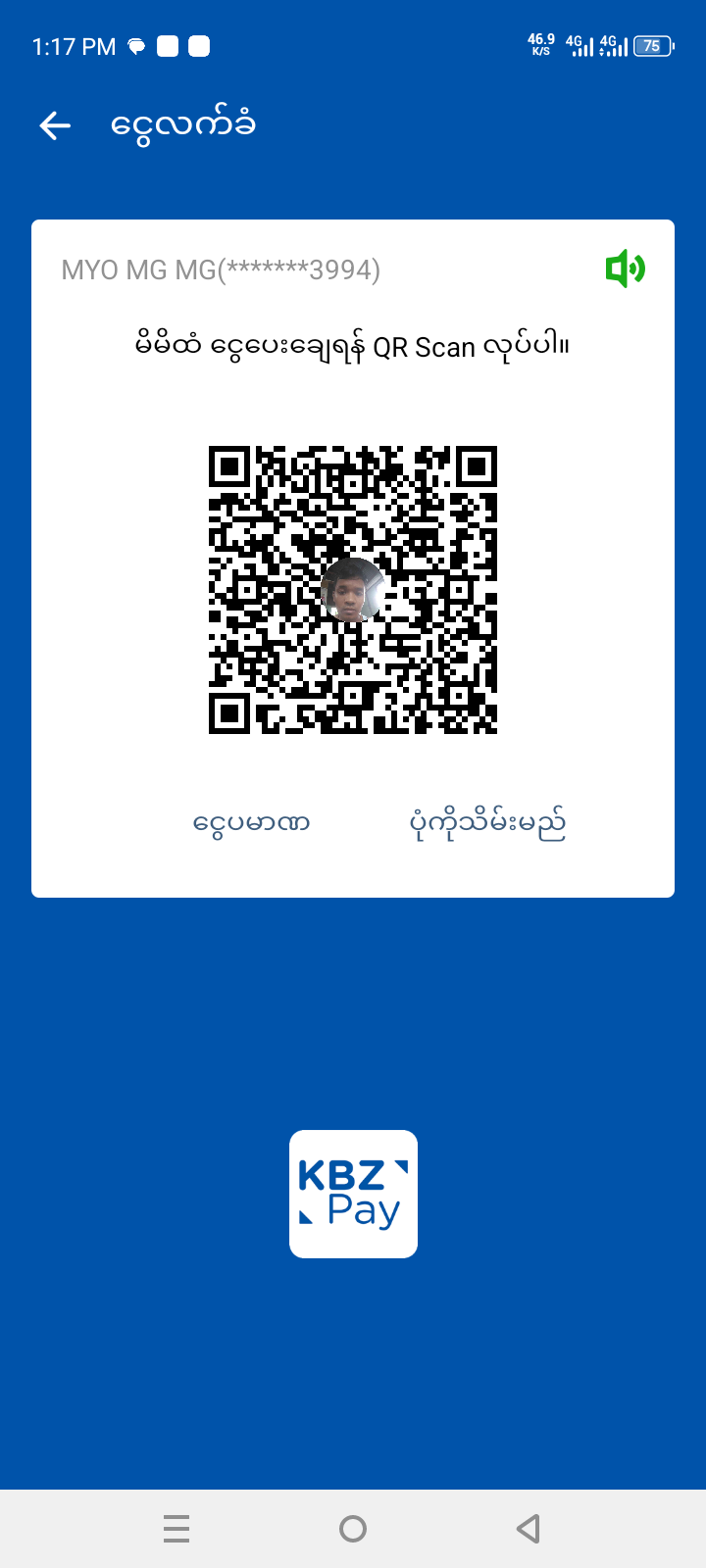Image resolution: width=706 pixels, height=1568 pixels.
Task: Tap ငွေပမာဏ to set amount
Action: 251,823
